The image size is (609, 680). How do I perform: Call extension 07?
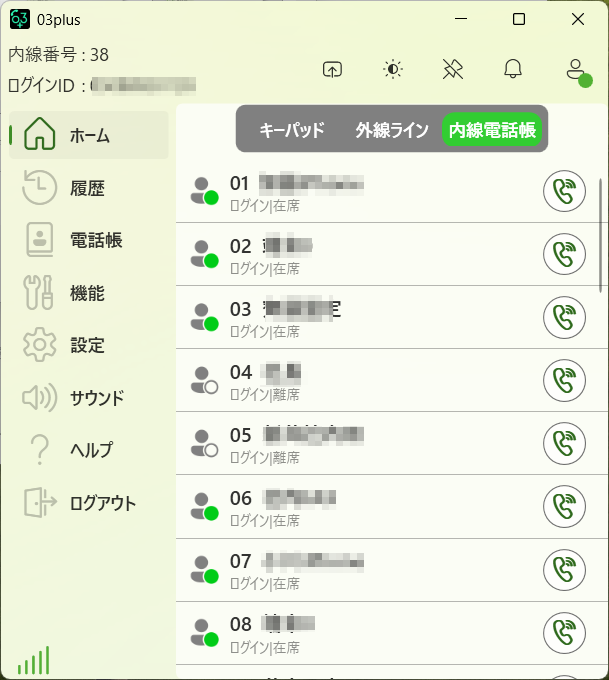(x=564, y=569)
